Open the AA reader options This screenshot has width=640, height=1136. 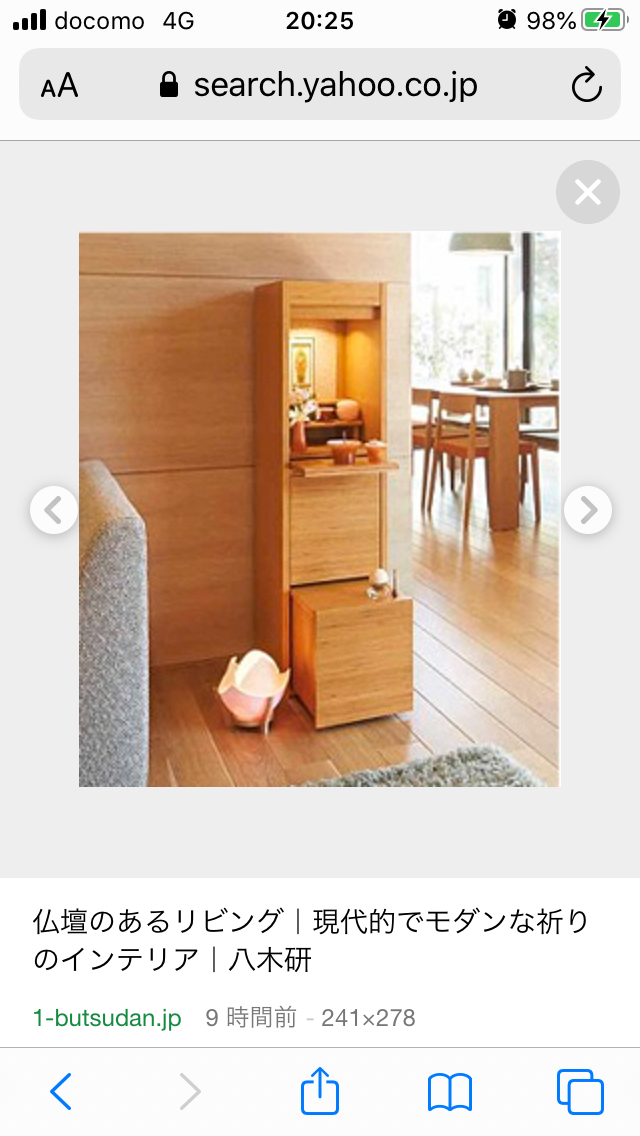[x=60, y=86]
